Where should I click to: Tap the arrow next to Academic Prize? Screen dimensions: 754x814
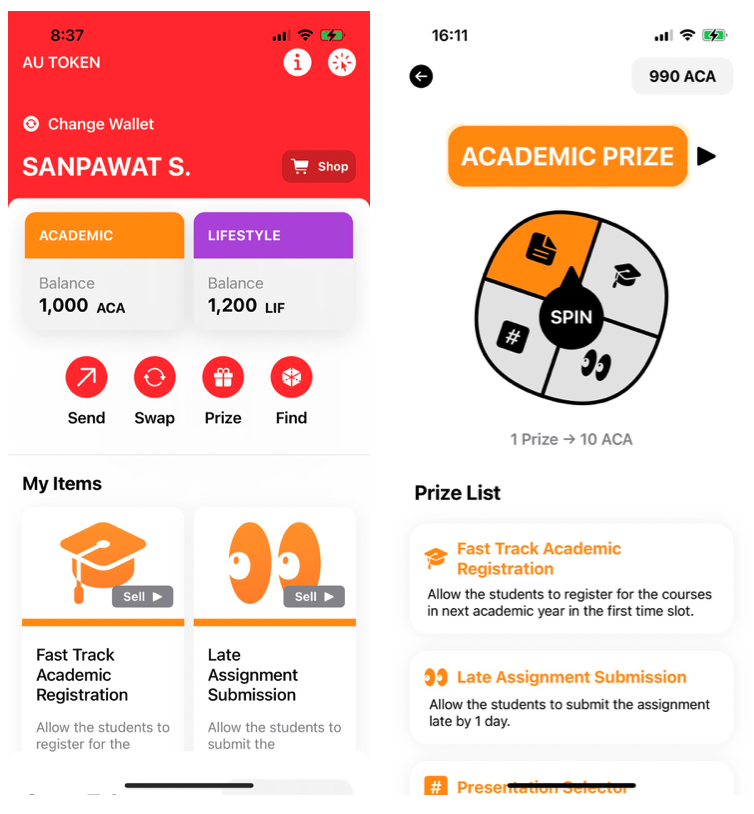[x=706, y=156]
